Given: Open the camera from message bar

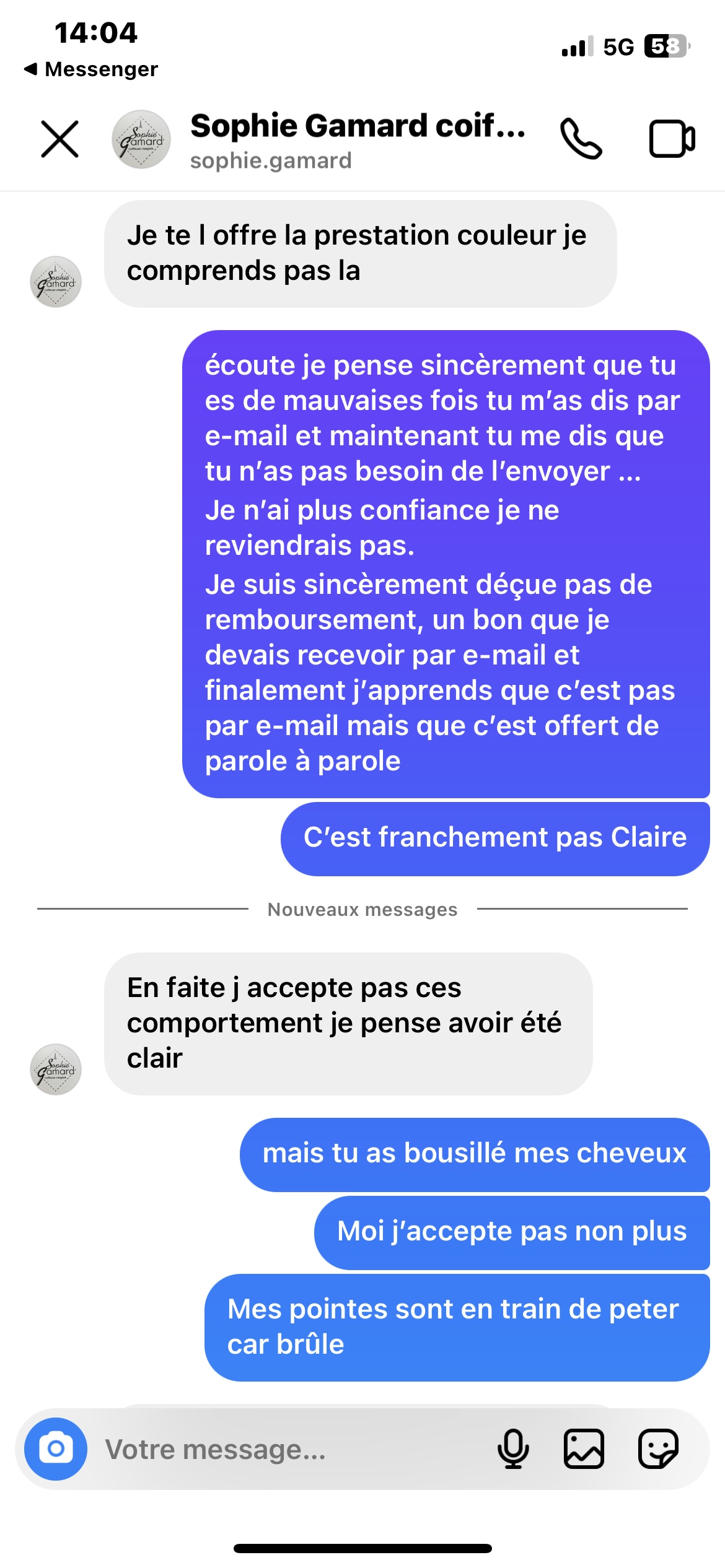Looking at the screenshot, I should 56,1449.
